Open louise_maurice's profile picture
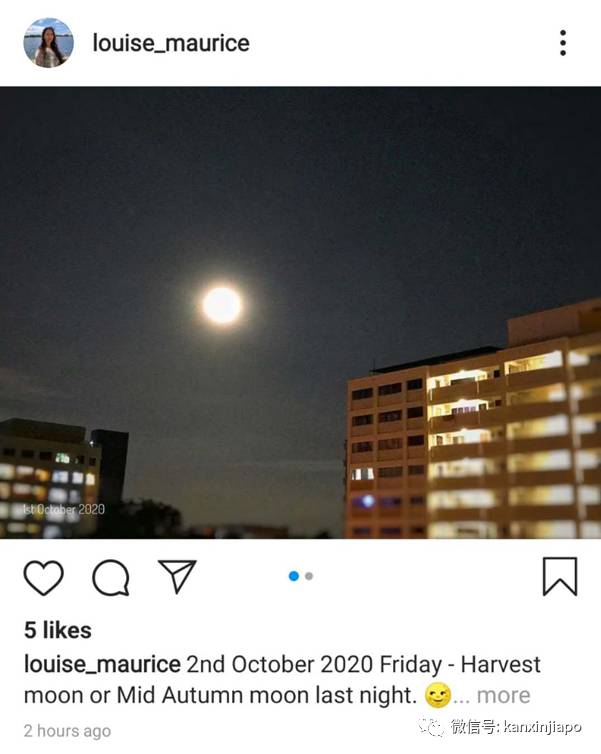The height and width of the screenshot is (754, 601). tap(48, 43)
